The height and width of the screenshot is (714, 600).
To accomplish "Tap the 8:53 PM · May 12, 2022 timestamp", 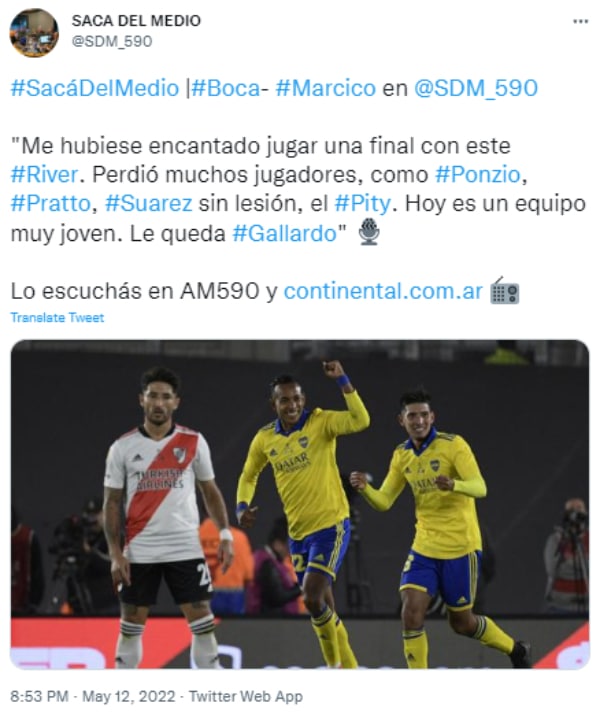I will click(92, 696).
